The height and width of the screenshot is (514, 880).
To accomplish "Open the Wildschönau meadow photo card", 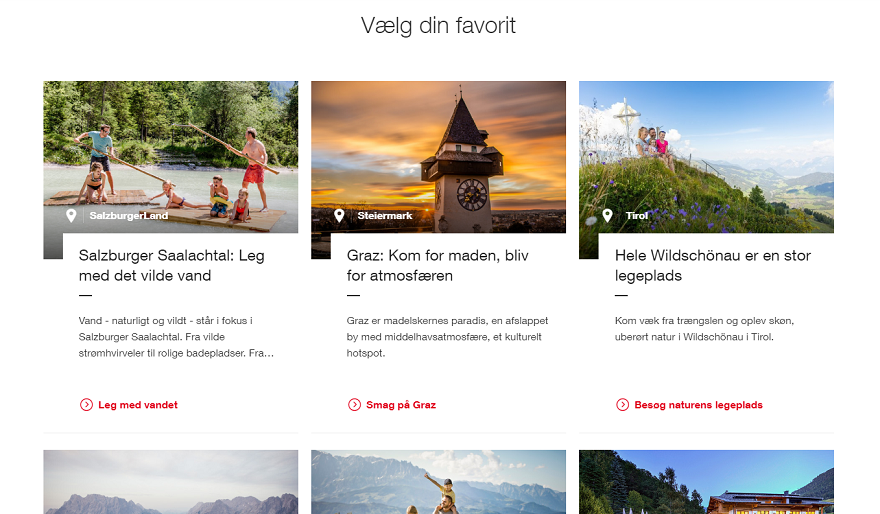I will pyautogui.click(x=706, y=150).
